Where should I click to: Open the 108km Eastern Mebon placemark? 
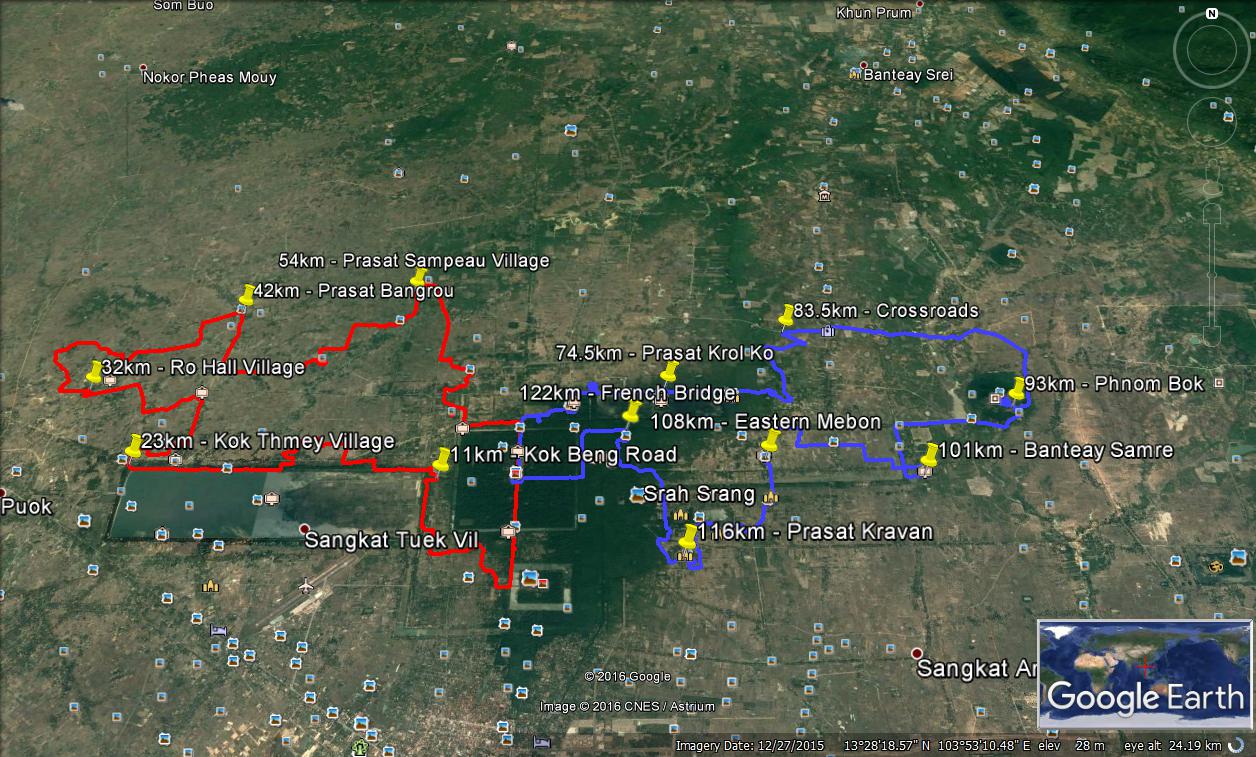tap(770, 442)
